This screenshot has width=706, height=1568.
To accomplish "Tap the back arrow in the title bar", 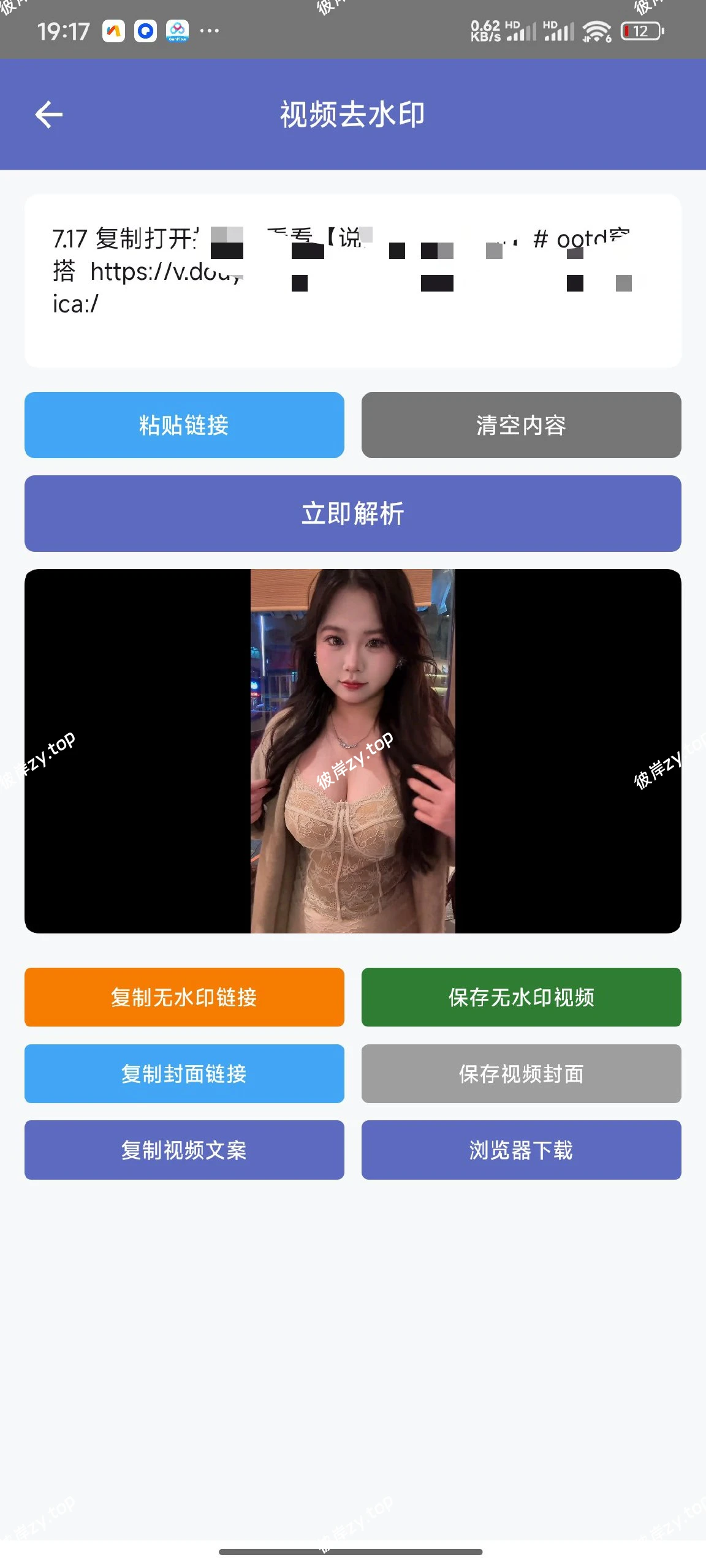I will pos(48,114).
